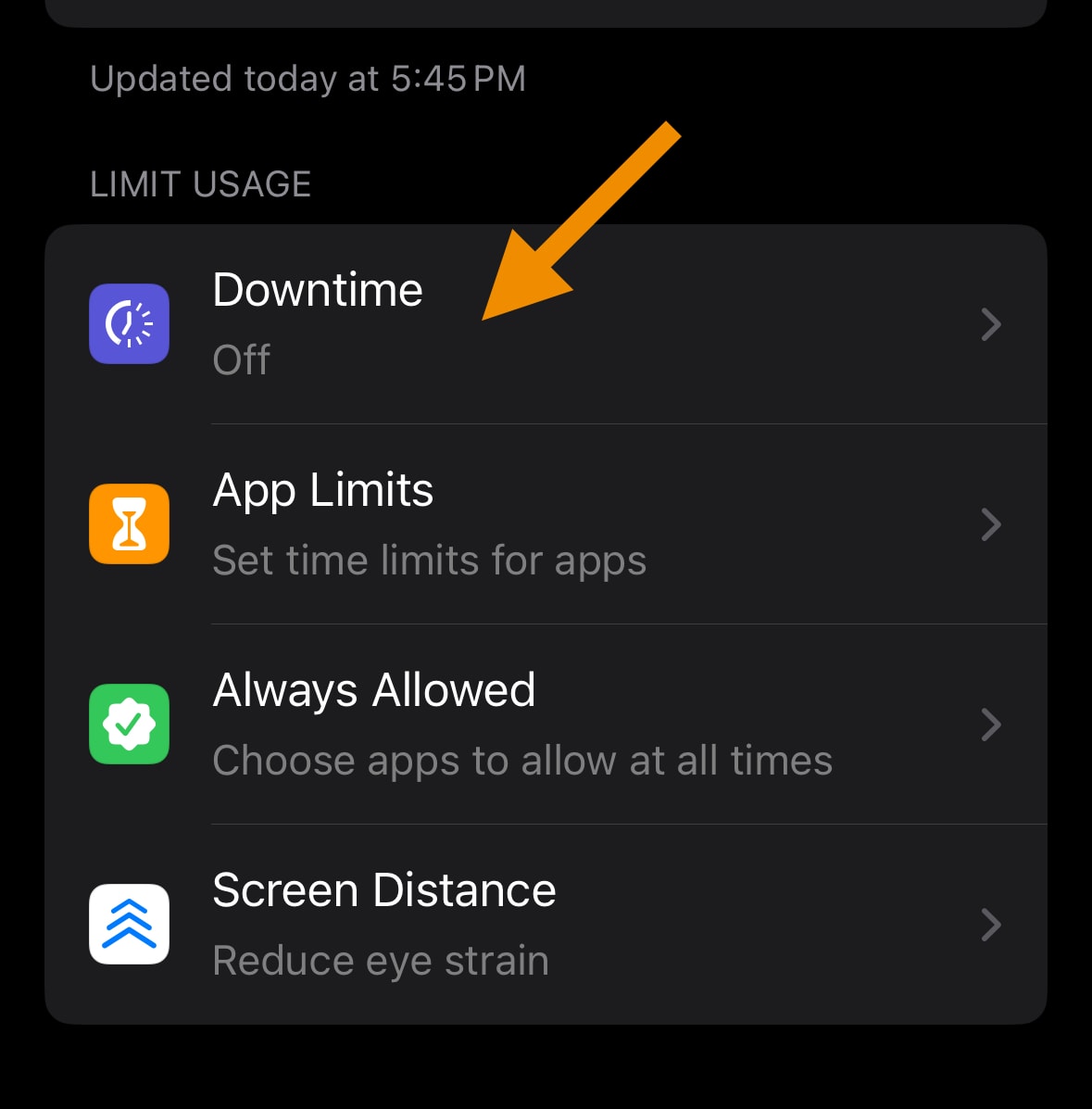Click the green Always Allowed checkmark icon
The image size is (1092, 1109).
[129, 725]
